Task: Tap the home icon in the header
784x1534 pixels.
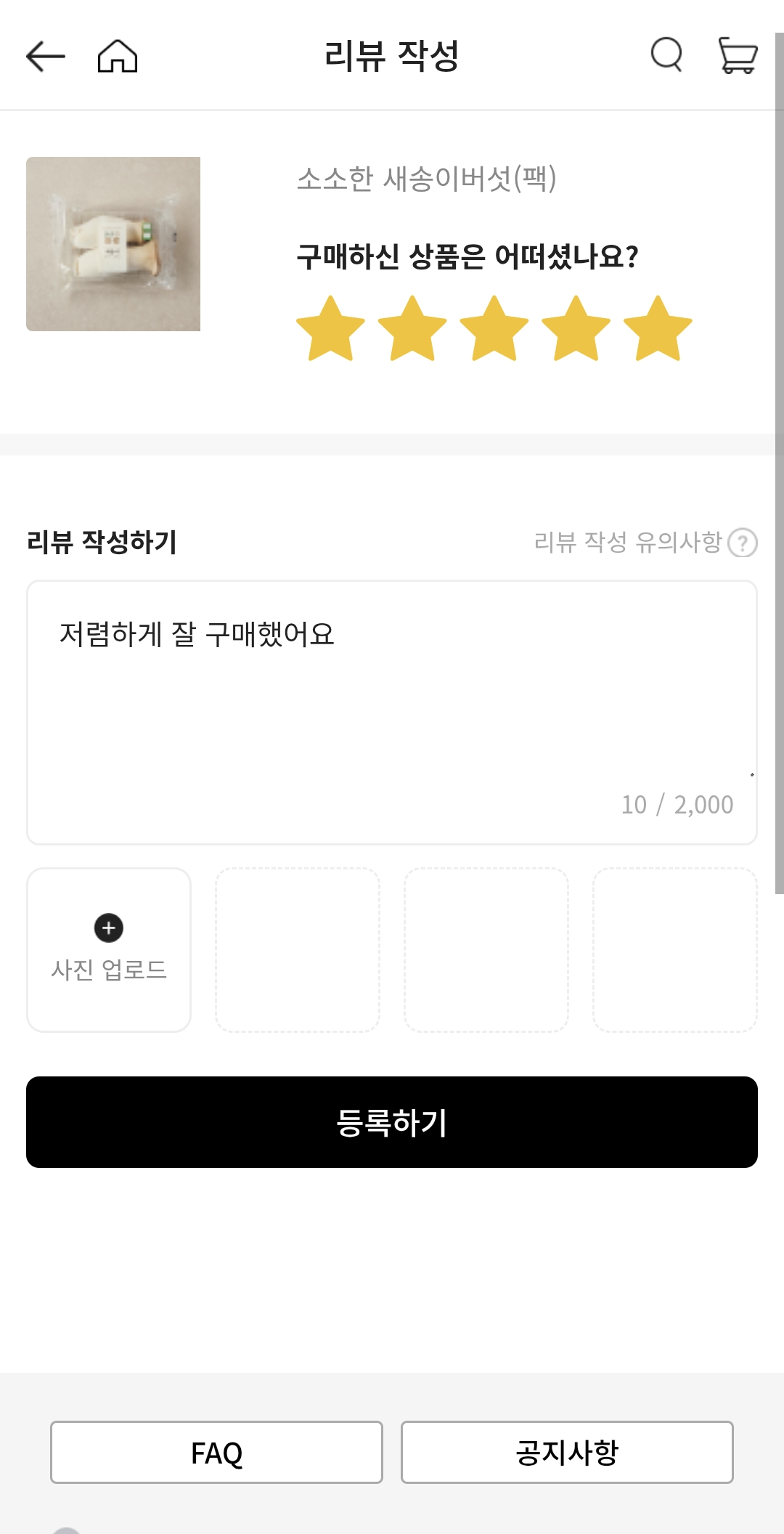Action: [x=116, y=57]
